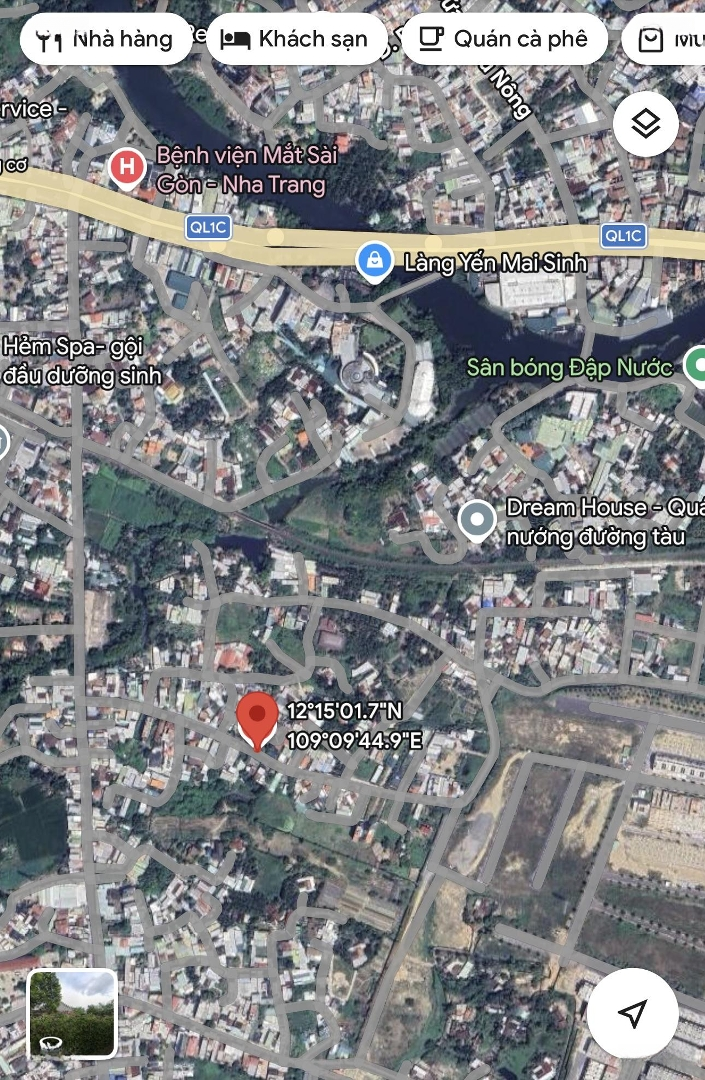Open Sân bóng Đập Nước place marker
Image resolution: width=705 pixels, height=1080 pixels.
pyautogui.click(x=696, y=366)
